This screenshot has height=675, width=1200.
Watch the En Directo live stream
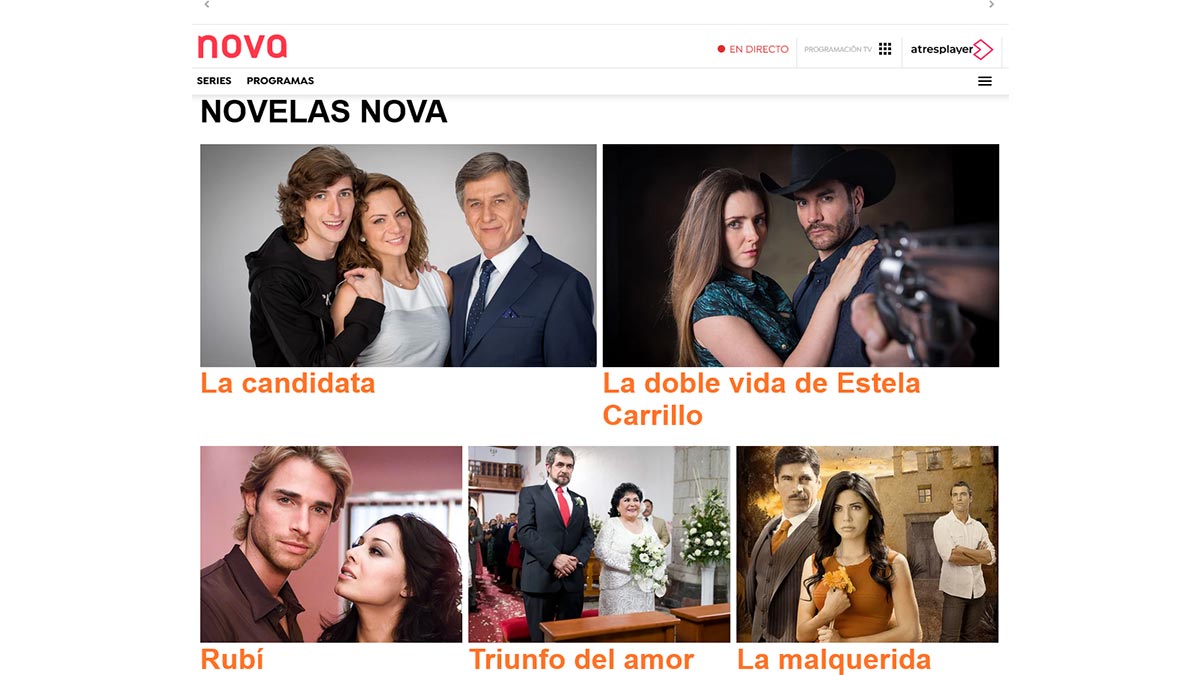753,49
